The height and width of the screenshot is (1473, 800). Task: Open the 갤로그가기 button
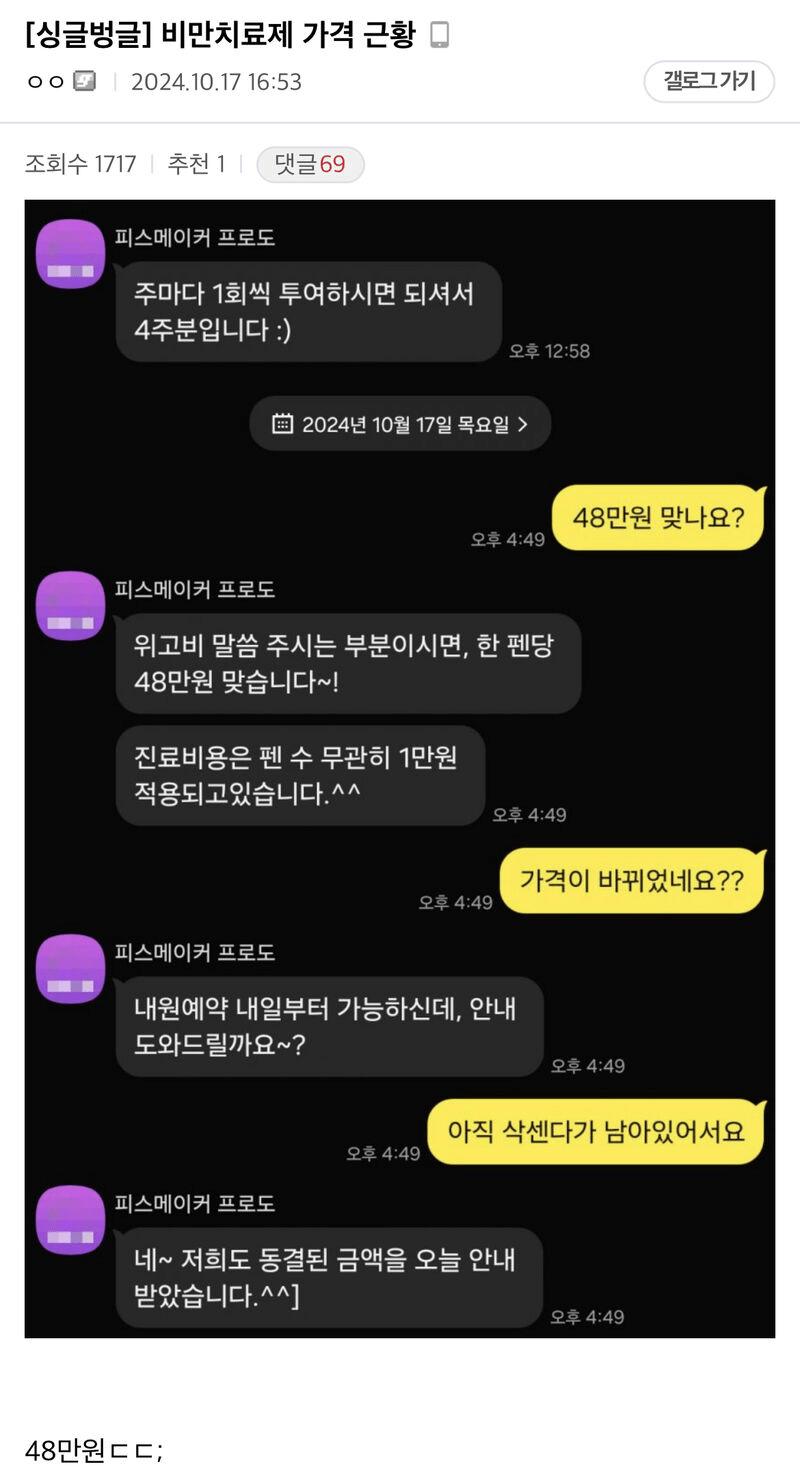(x=709, y=82)
